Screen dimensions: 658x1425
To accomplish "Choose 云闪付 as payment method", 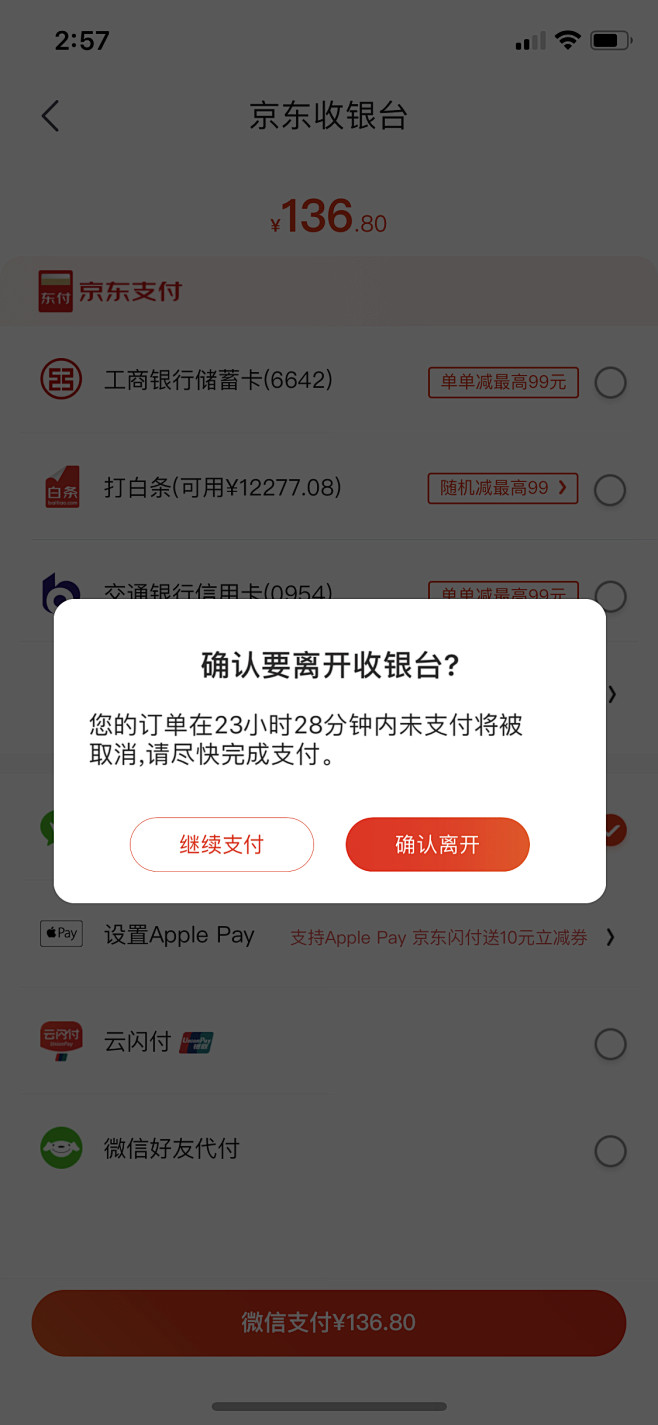I will click(329, 1043).
